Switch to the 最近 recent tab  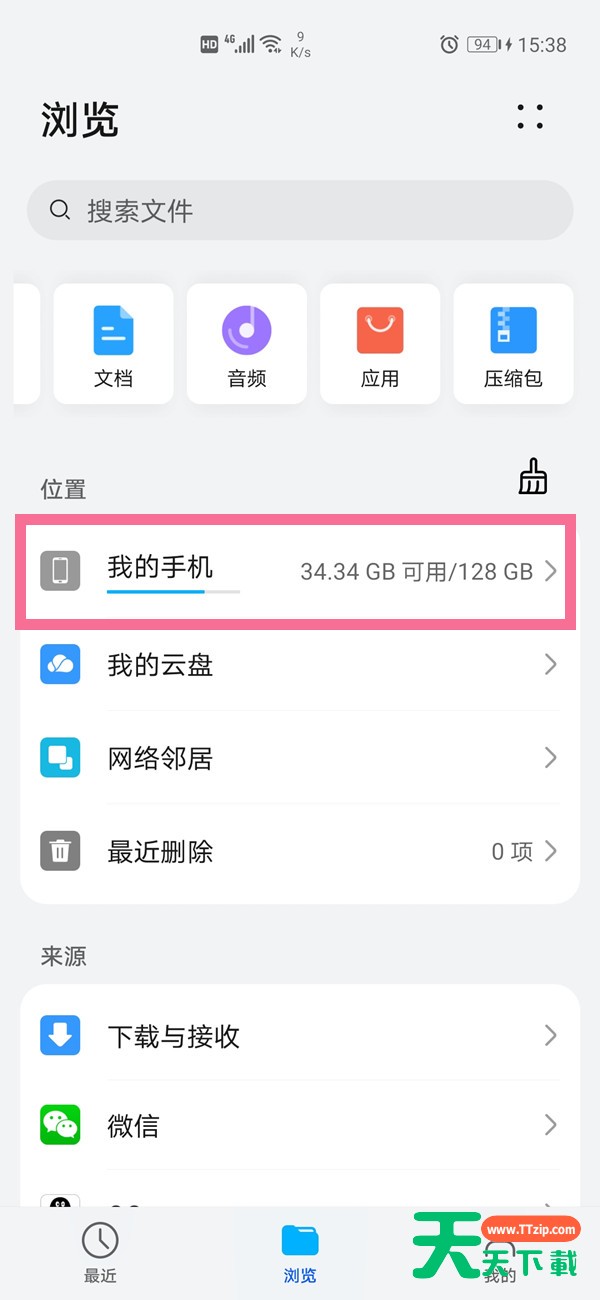(100, 1251)
